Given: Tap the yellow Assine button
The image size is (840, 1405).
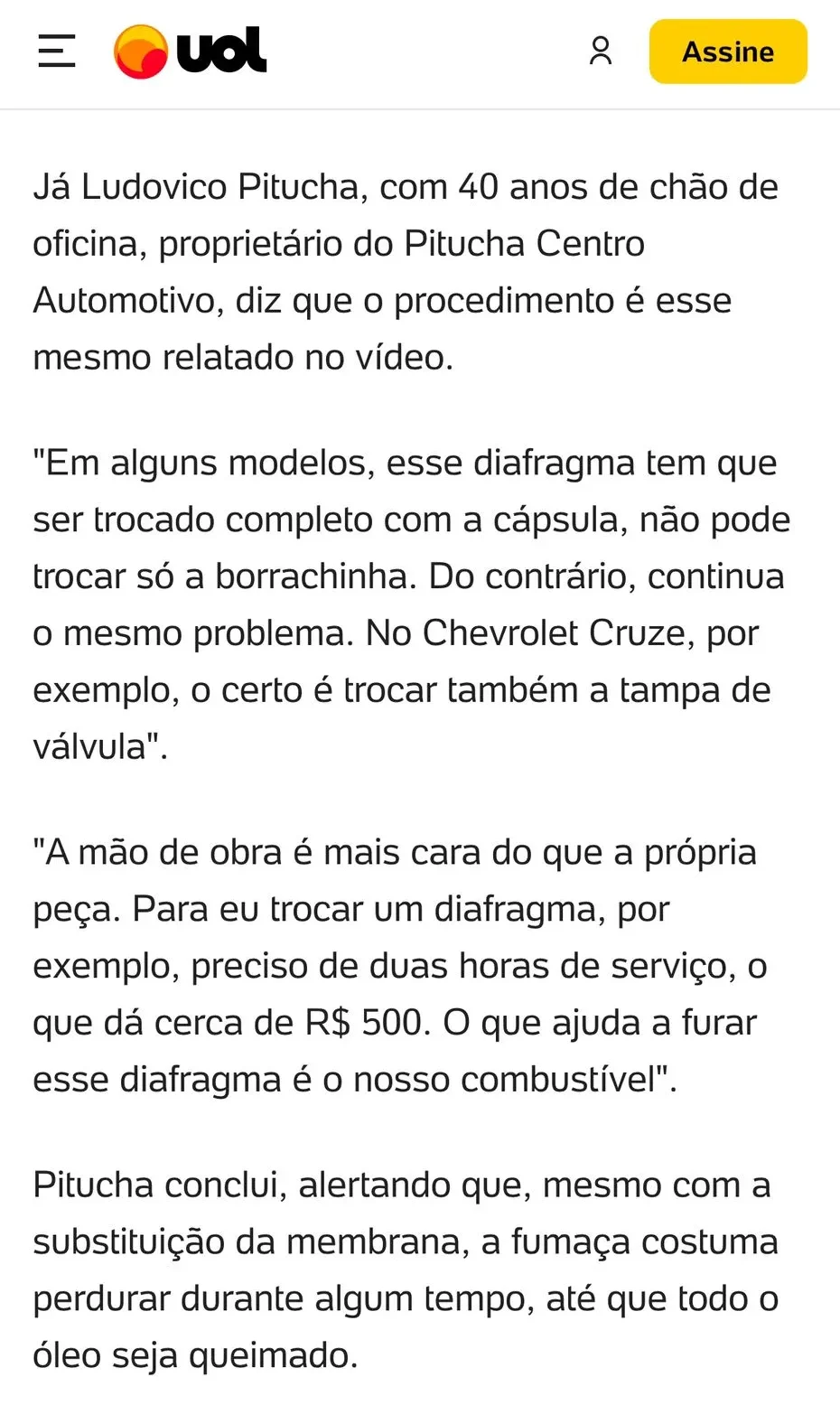Looking at the screenshot, I should pyautogui.click(x=727, y=52).
